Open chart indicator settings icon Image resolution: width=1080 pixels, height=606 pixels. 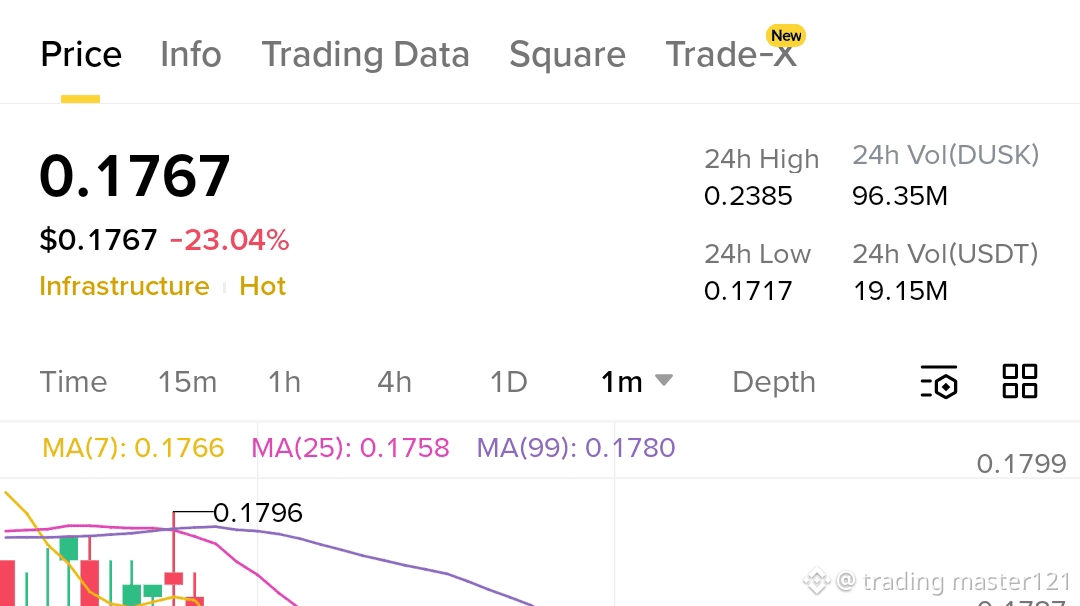coord(939,382)
